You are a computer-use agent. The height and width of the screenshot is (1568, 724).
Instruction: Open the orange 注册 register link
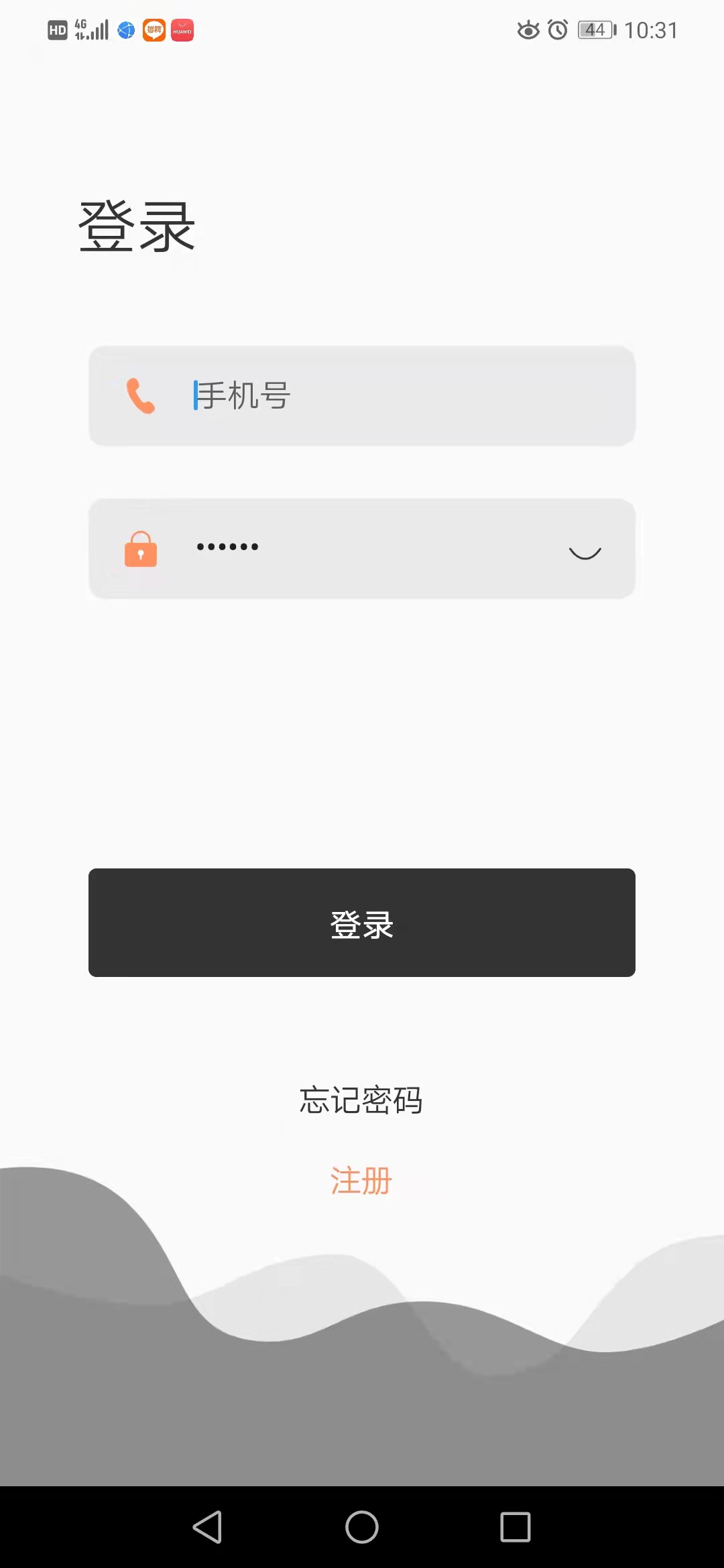pos(361,1181)
